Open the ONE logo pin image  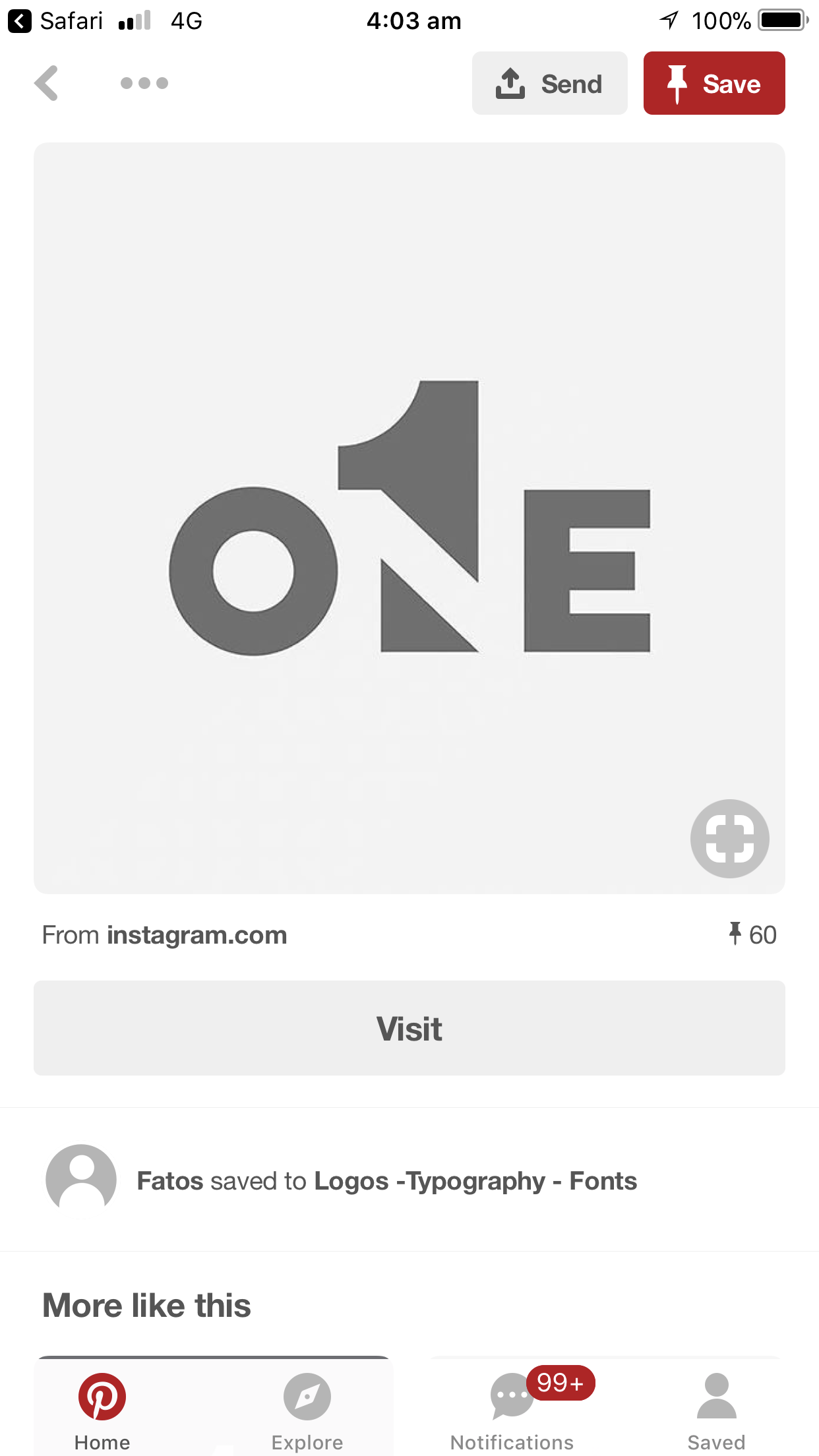pyautogui.click(x=409, y=518)
